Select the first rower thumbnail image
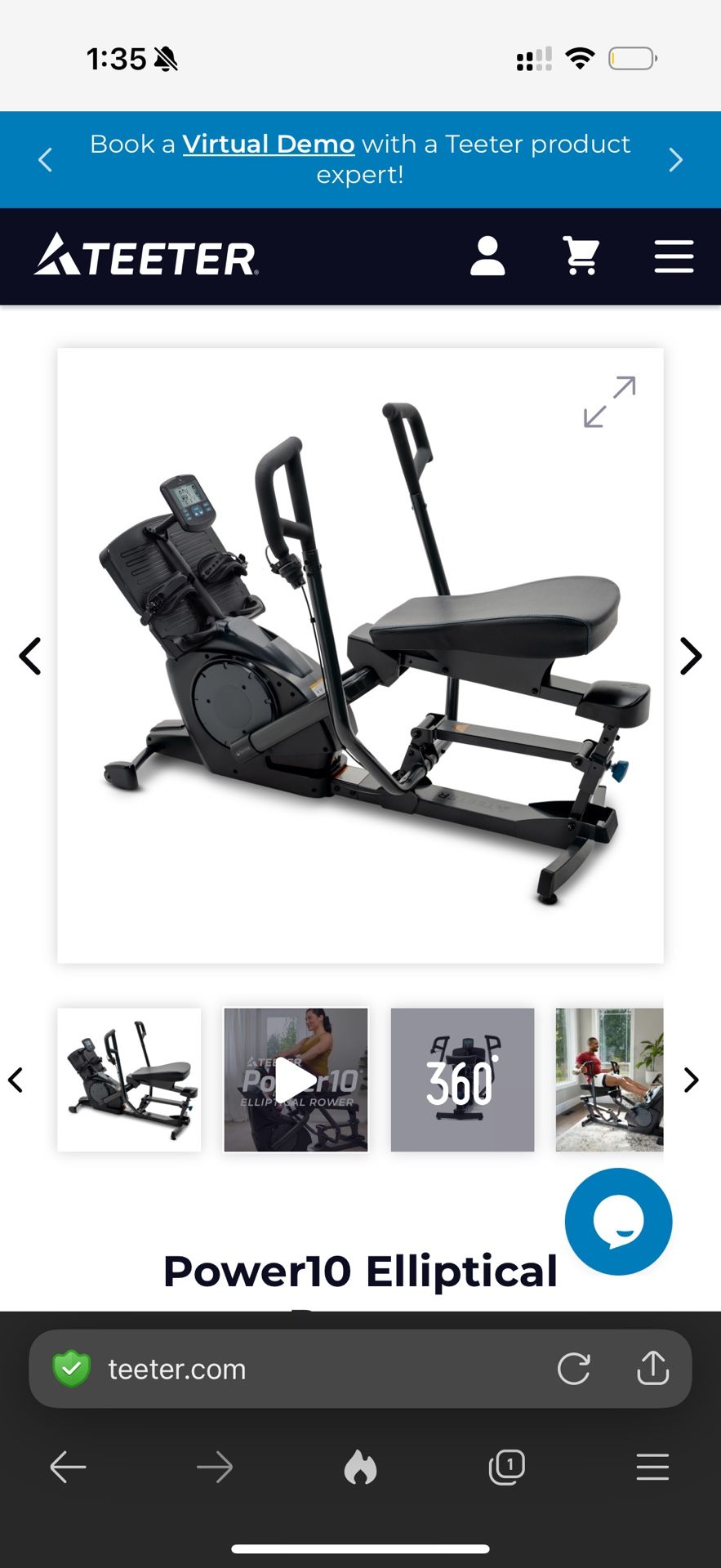 (x=129, y=1080)
